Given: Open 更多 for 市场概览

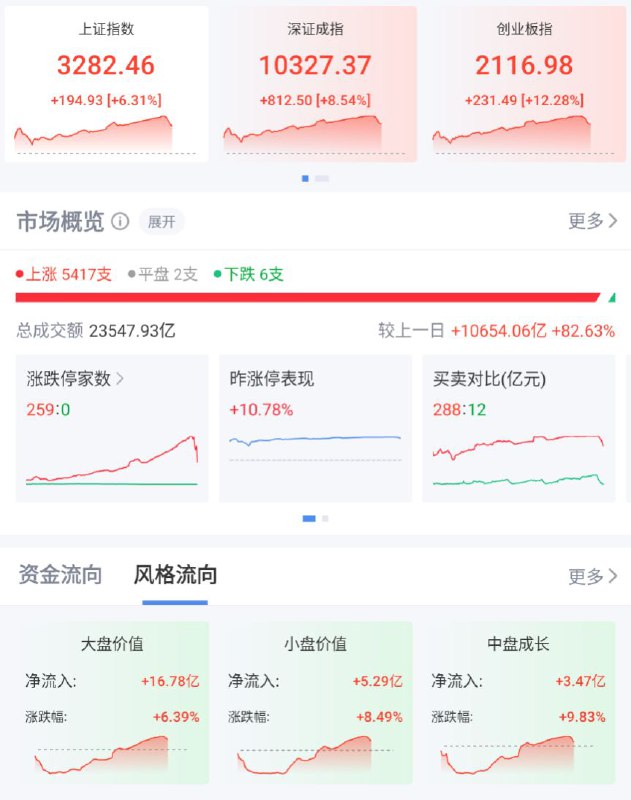Looking at the screenshot, I should point(592,221).
